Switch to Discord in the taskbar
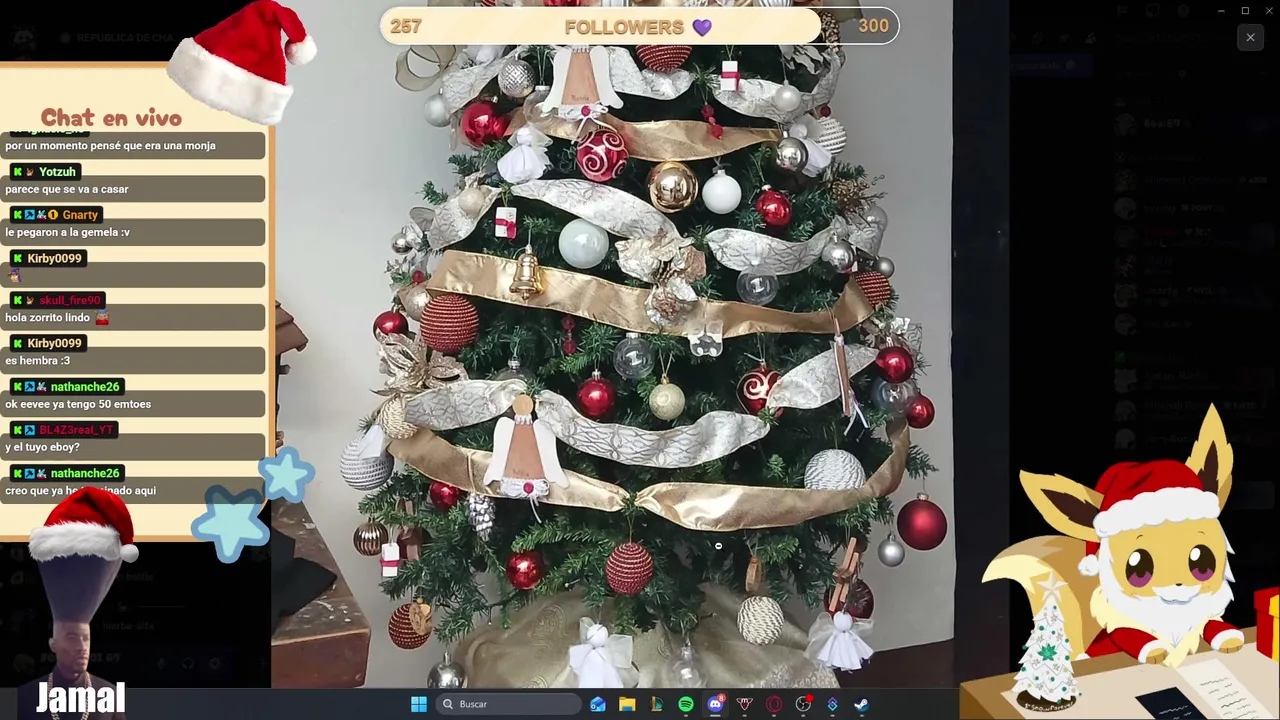This screenshot has height=720, width=1280. 715,704
